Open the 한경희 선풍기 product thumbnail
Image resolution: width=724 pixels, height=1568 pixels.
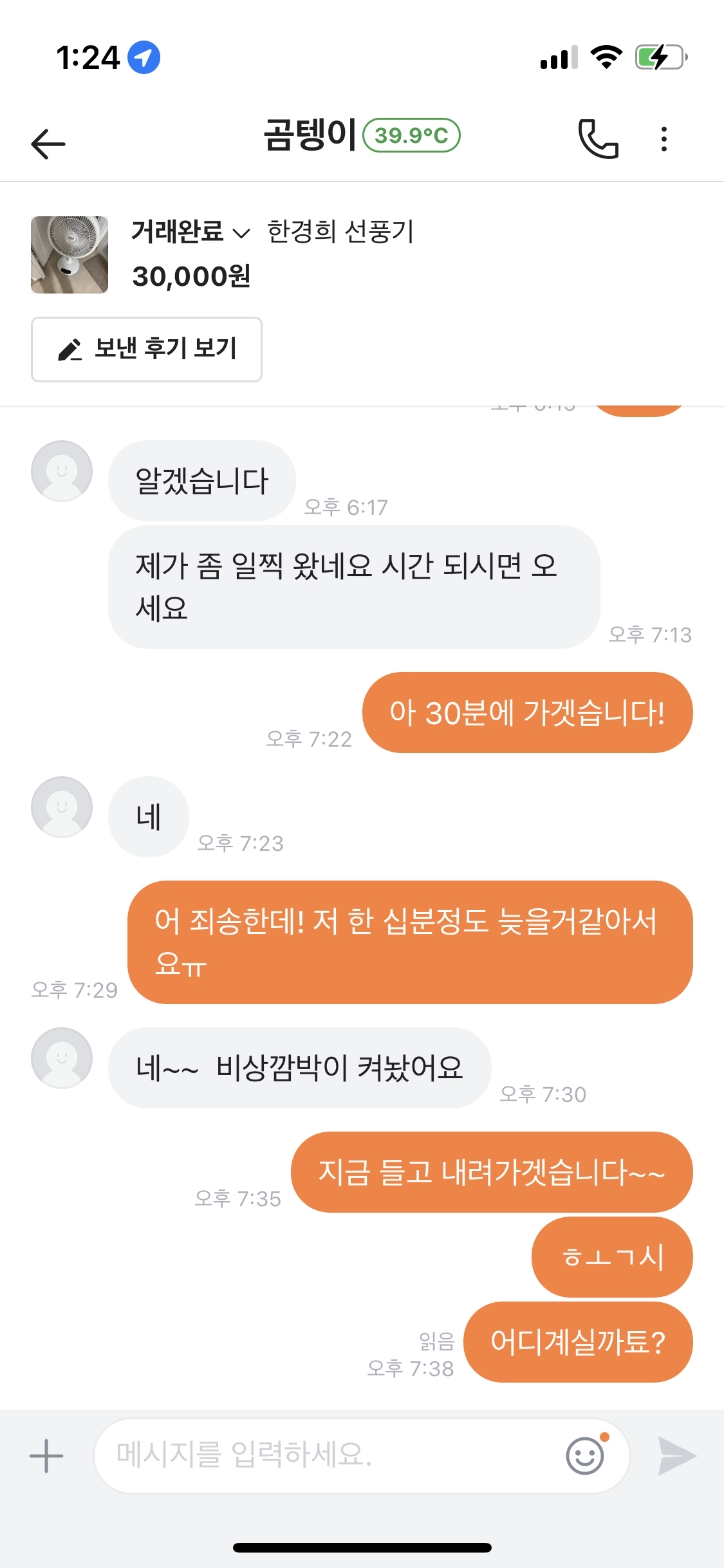tap(70, 255)
